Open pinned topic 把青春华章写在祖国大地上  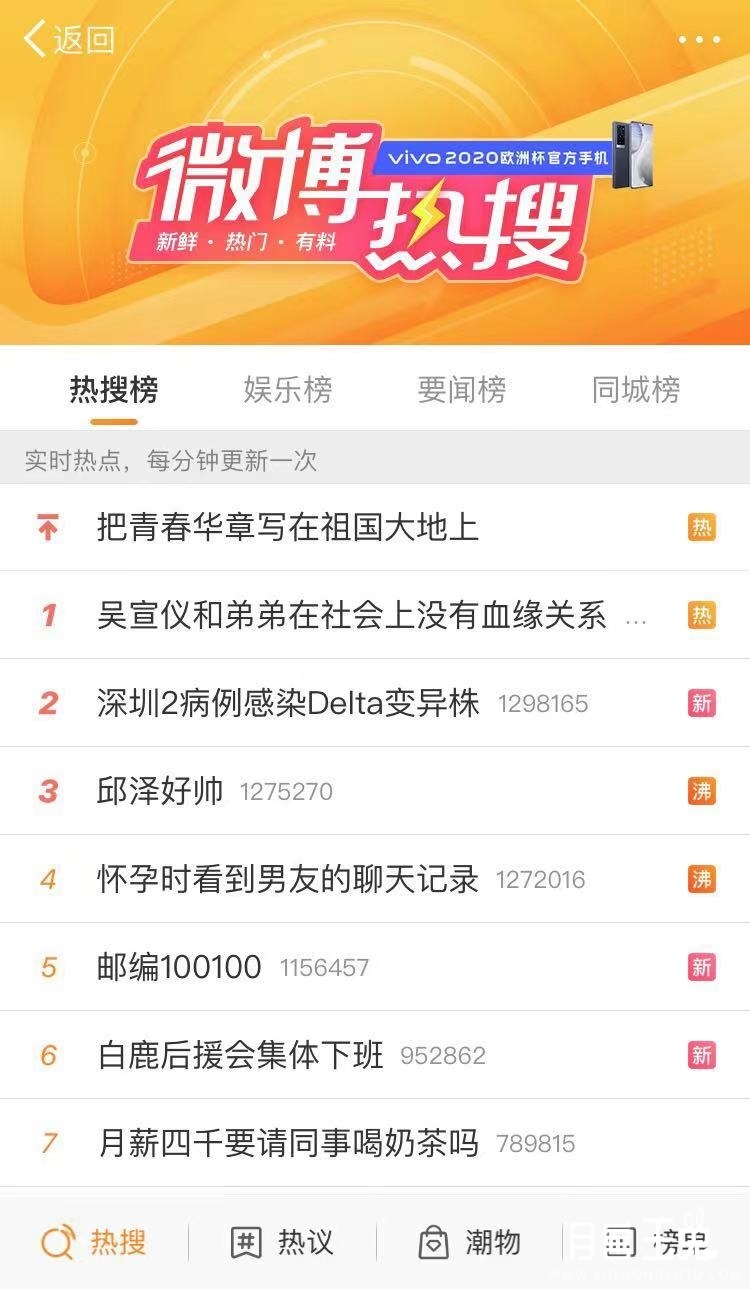click(x=375, y=527)
